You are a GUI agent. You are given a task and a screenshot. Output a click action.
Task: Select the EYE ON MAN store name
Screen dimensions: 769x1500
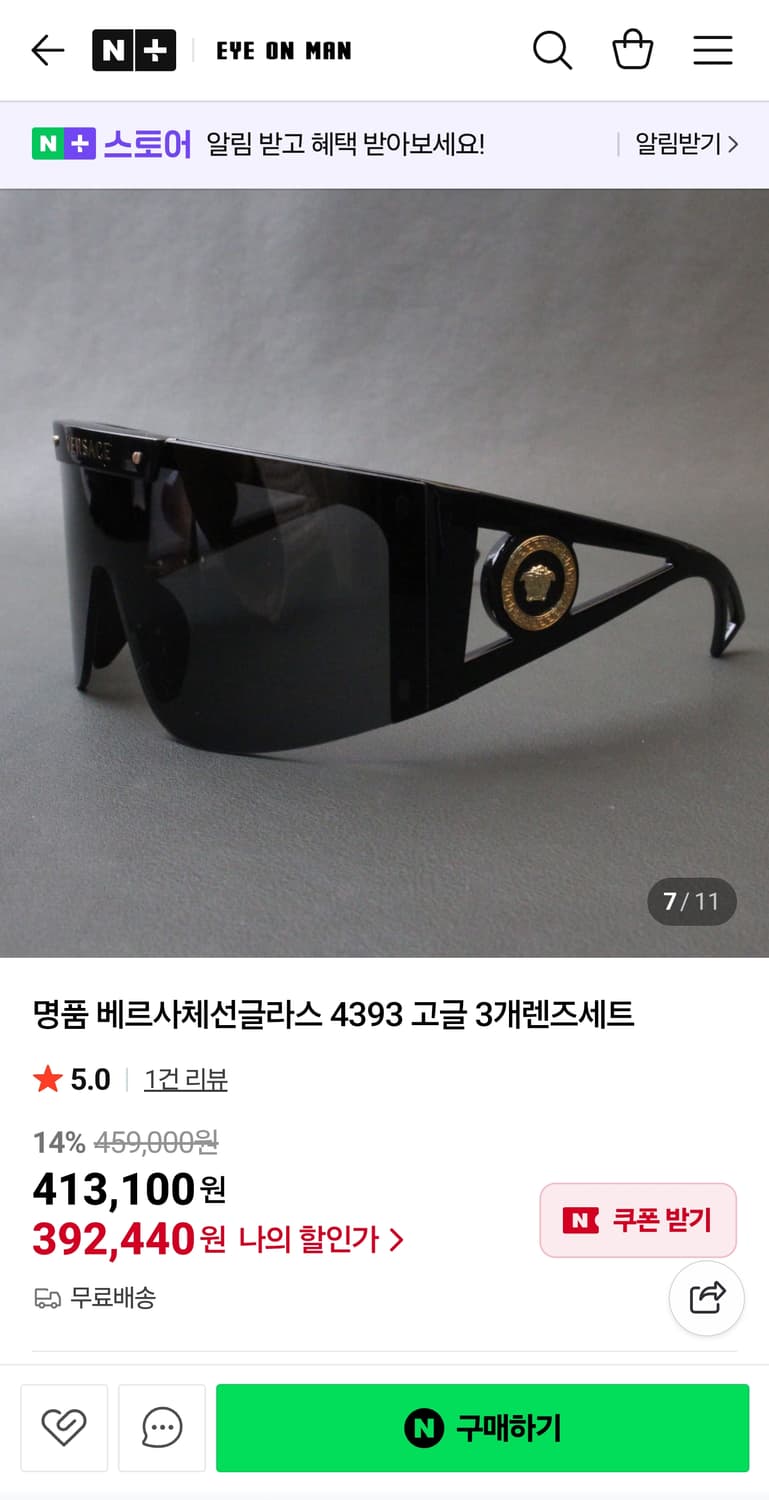(x=283, y=50)
